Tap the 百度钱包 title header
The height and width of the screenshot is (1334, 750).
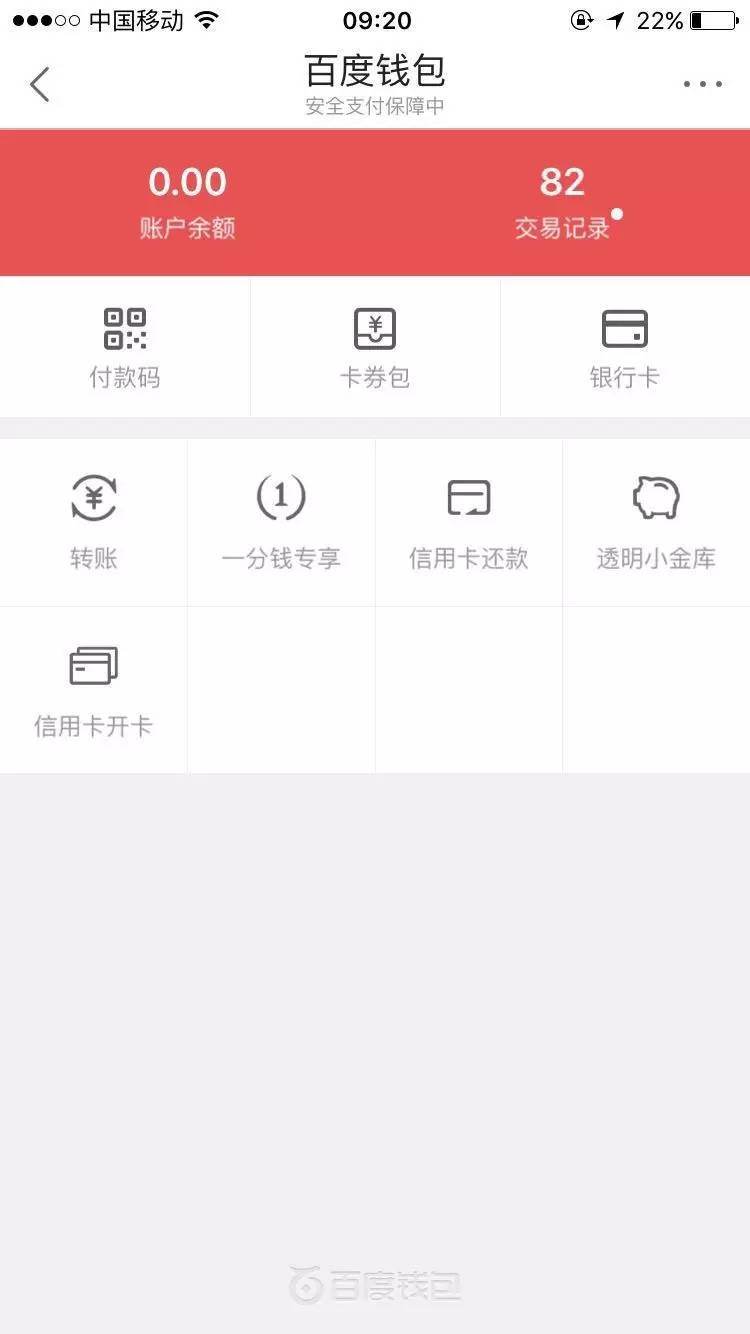click(375, 71)
